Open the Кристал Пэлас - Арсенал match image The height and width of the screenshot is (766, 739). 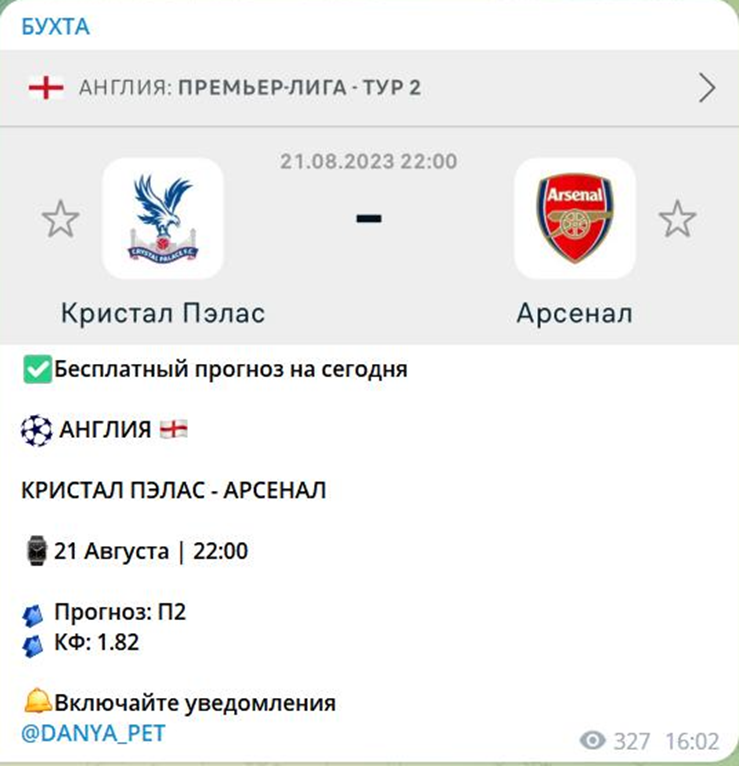point(369,200)
